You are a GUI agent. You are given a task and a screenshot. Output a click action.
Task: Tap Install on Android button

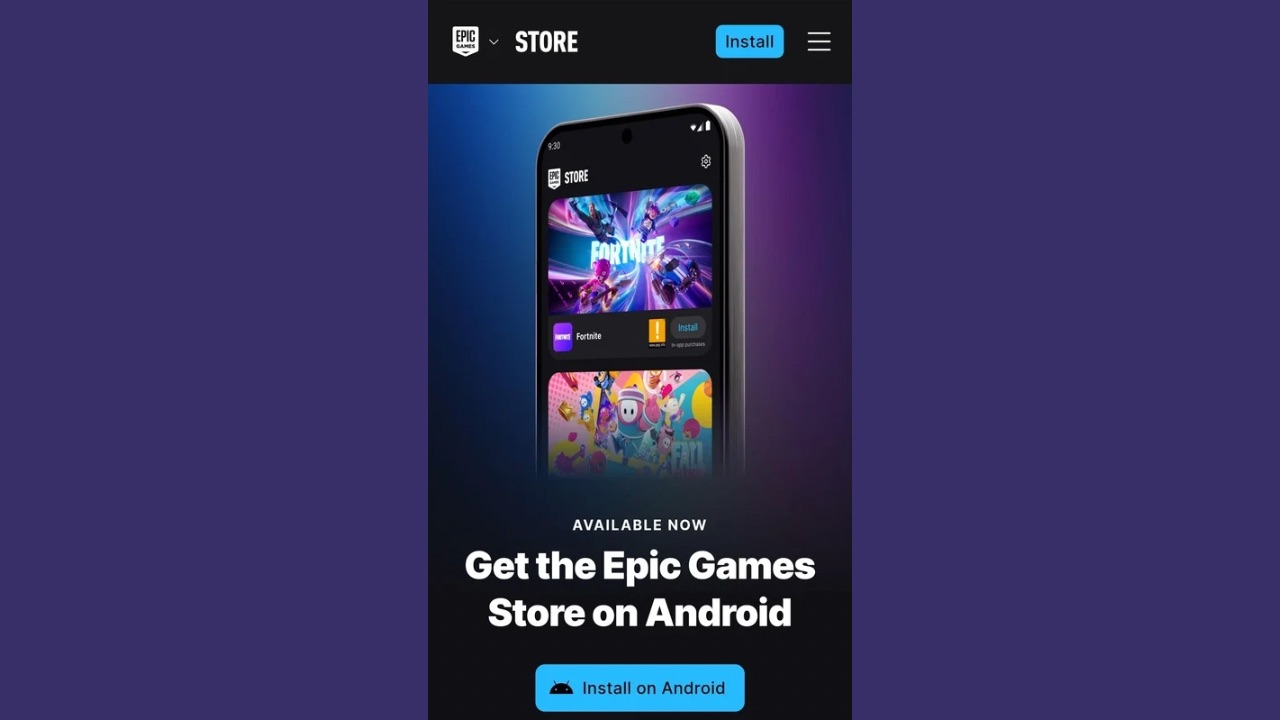[x=639, y=688]
